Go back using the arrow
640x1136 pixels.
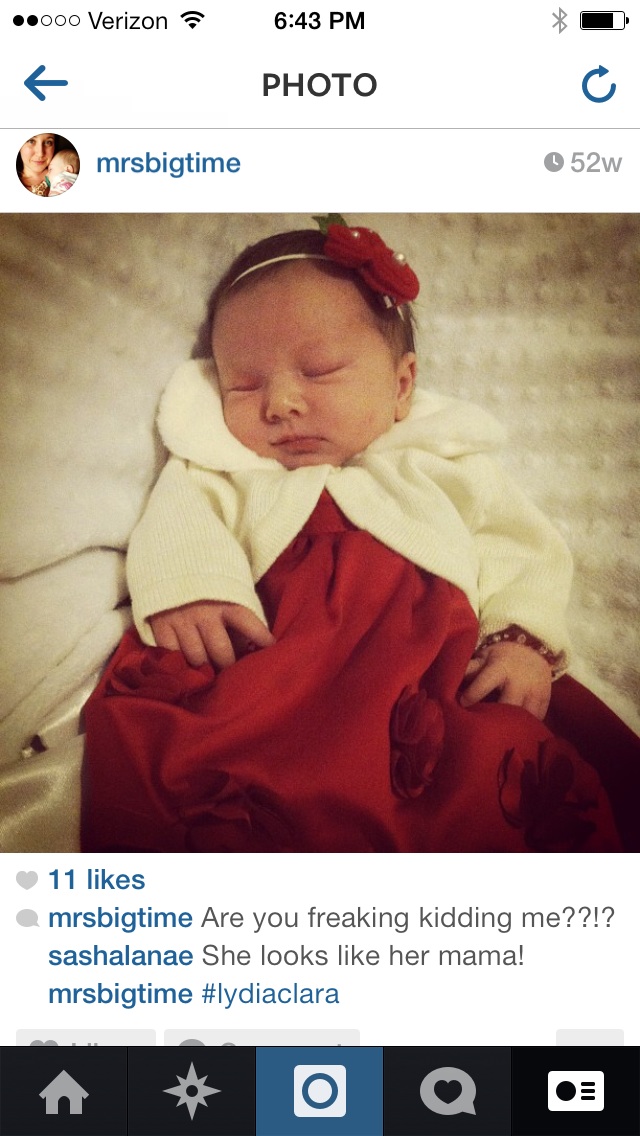(x=45, y=83)
